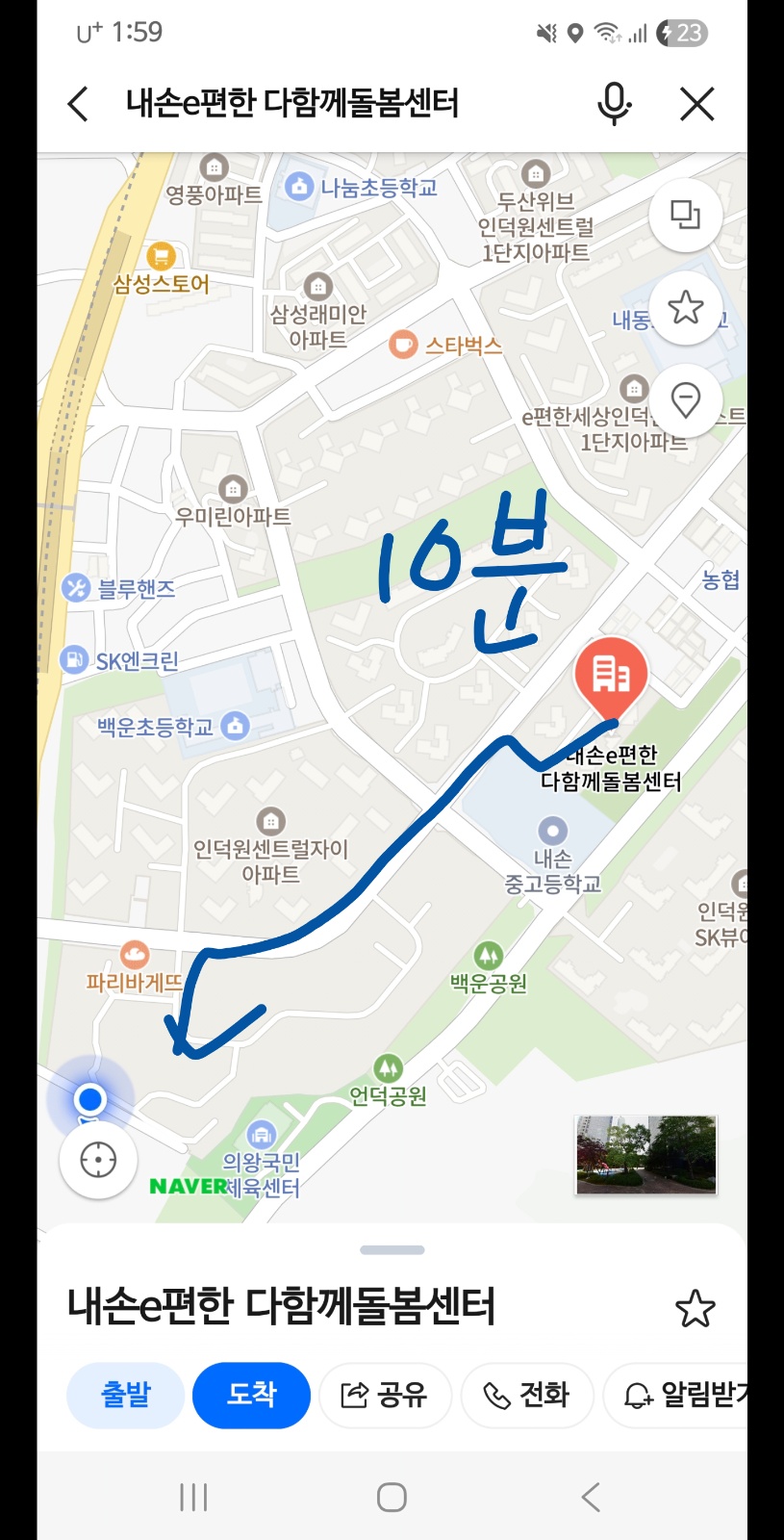
Task: Start voice search with the microphone
Action: (614, 104)
